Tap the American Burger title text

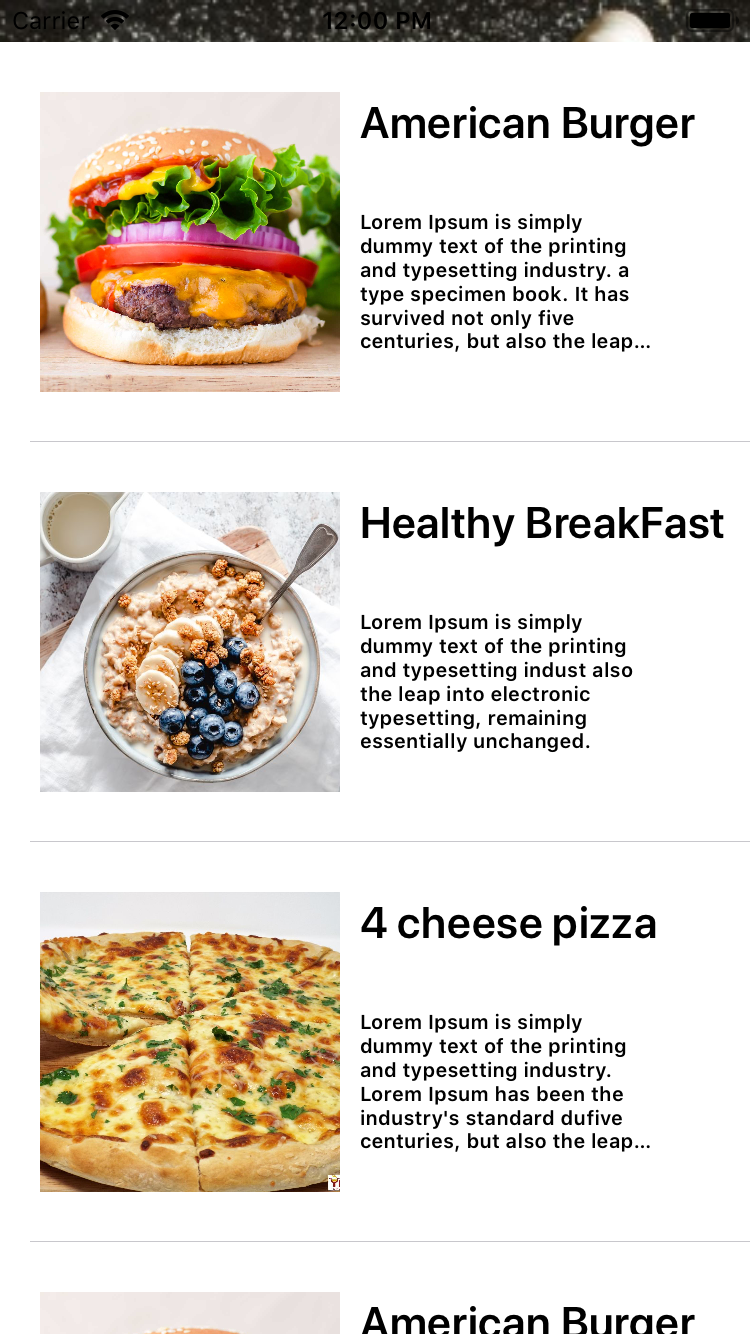tap(527, 124)
